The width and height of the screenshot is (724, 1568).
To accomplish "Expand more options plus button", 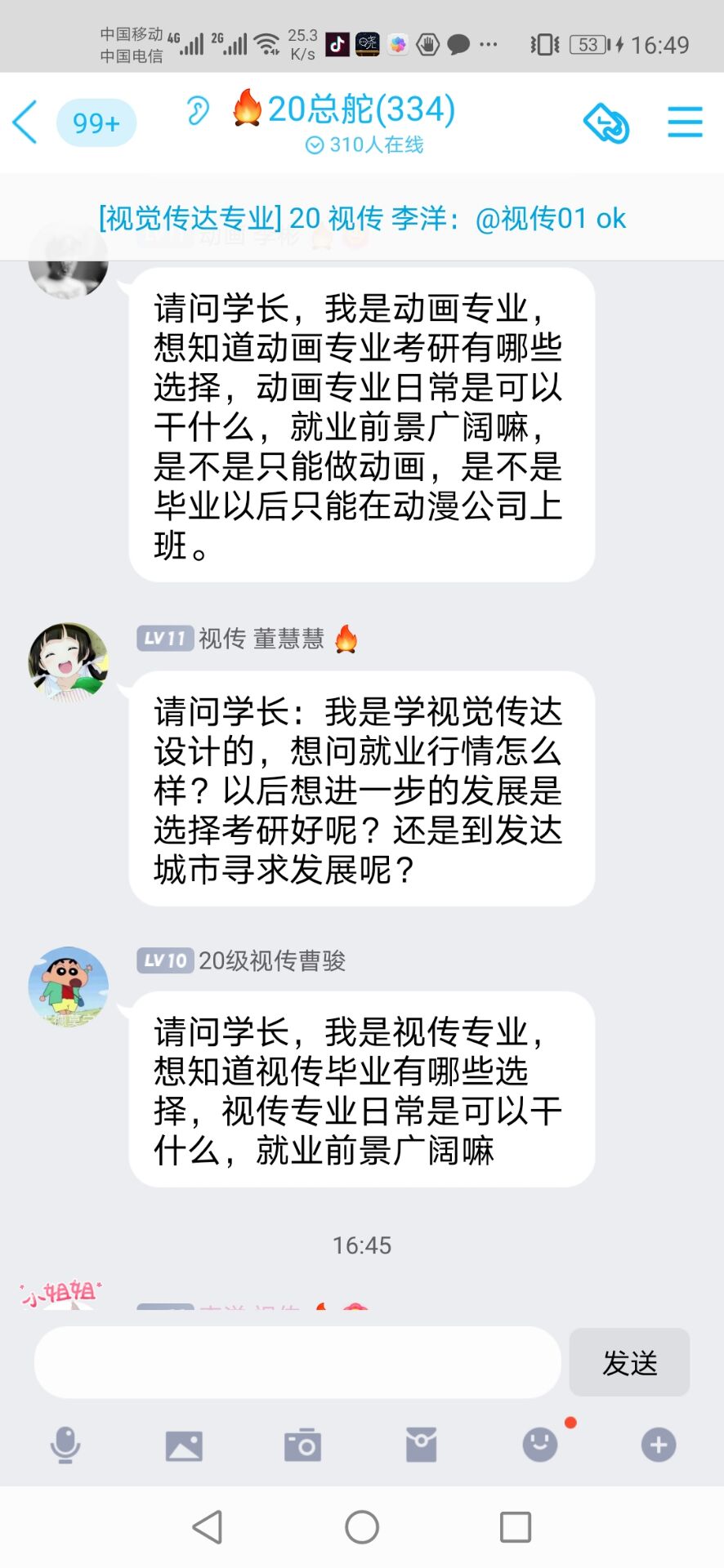I will tap(659, 1445).
